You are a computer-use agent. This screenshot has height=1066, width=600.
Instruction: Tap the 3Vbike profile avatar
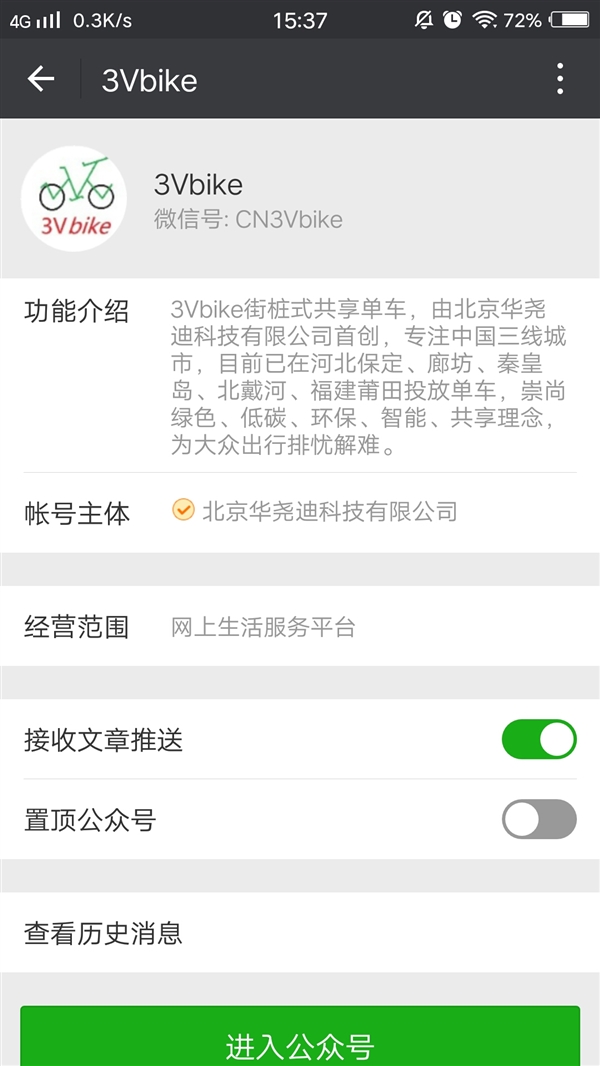point(74,198)
